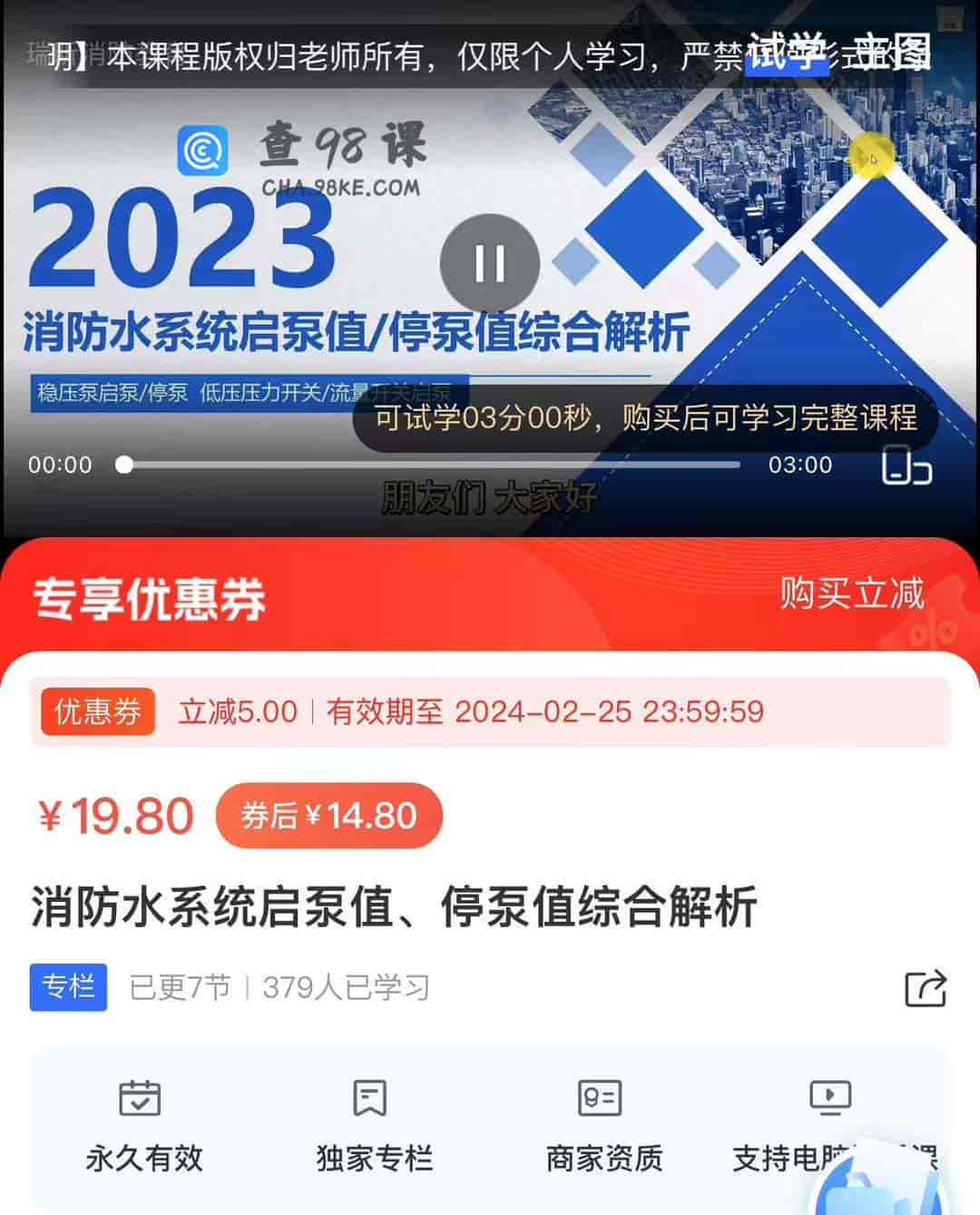Click the course title 消防水系统启泵值、停泵值综合解析
Screen dimensions: 980x1215
[390, 906]
